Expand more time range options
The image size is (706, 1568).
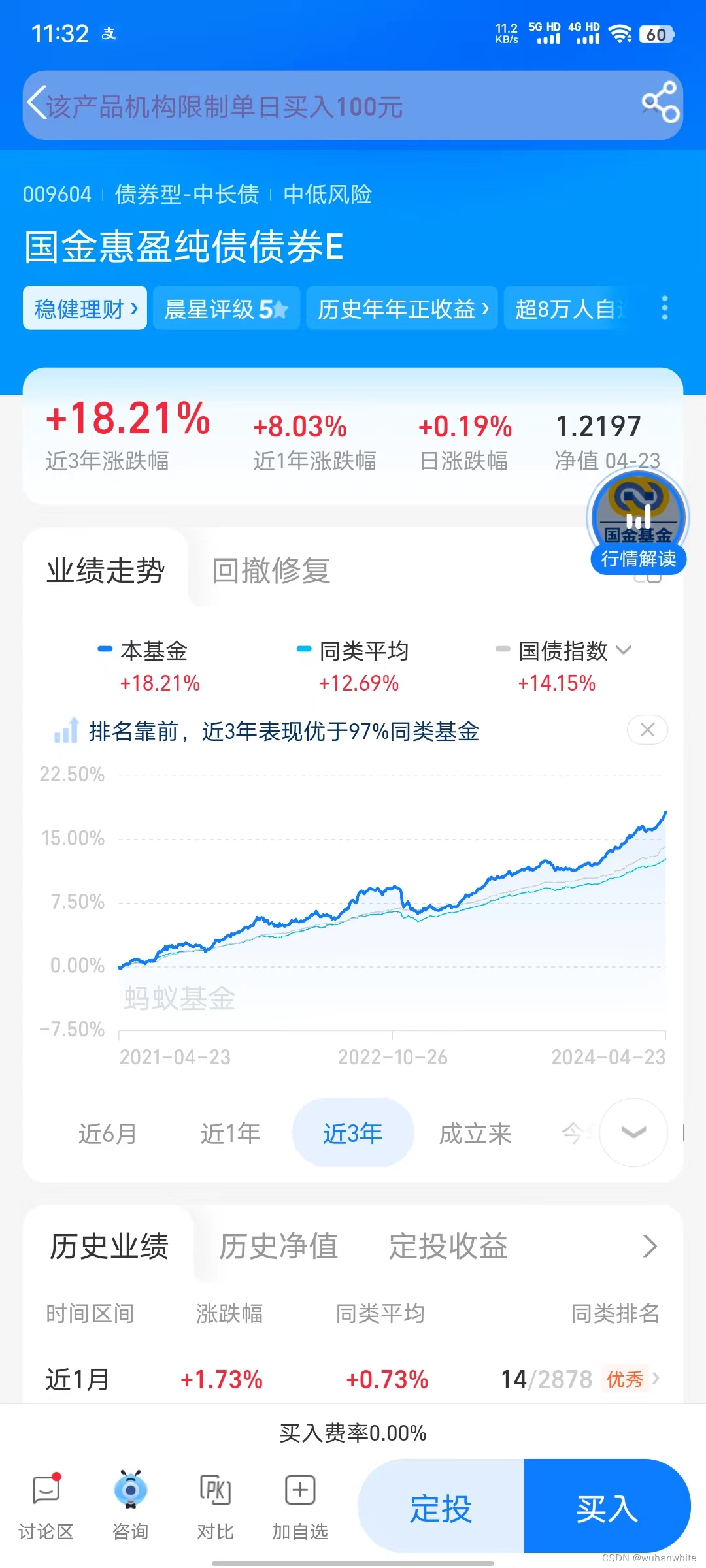(x=633, y=1132)
